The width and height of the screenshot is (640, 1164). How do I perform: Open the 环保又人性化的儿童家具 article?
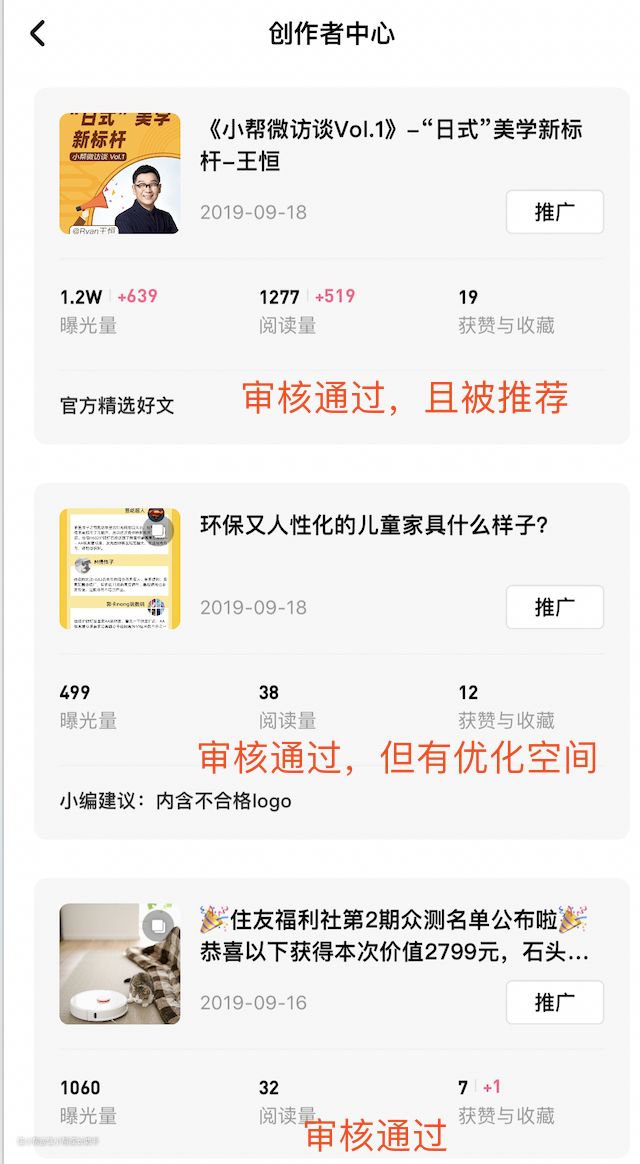tap(374, 525)
